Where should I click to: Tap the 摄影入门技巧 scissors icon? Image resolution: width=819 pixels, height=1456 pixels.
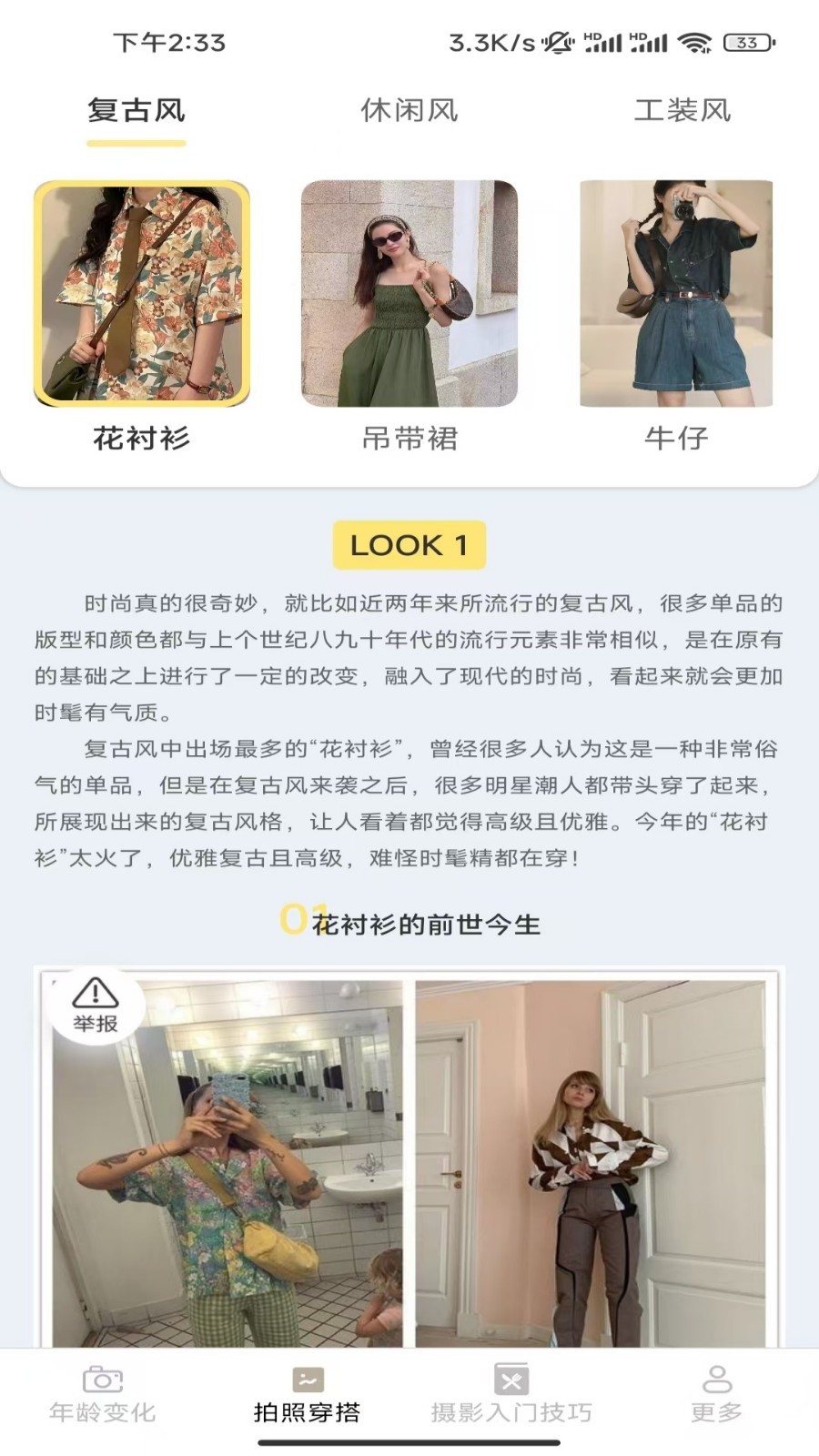511,1379
